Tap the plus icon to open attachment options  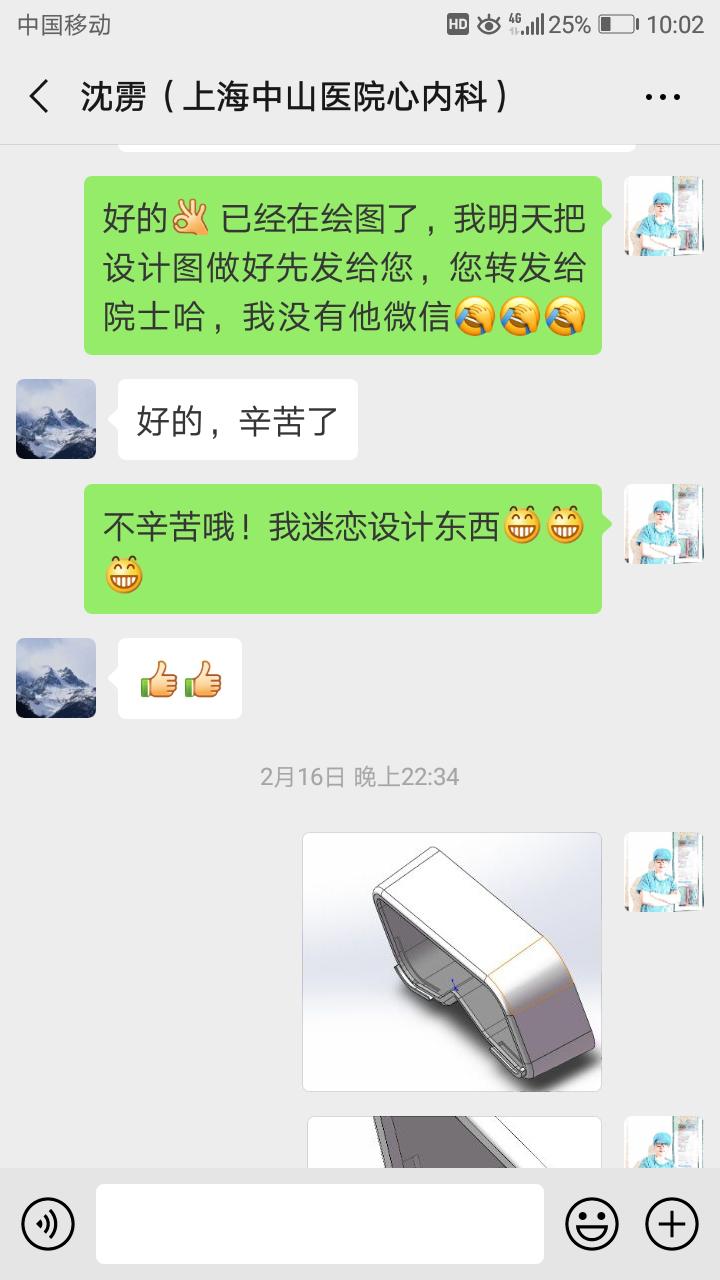[x=672, y=1222]
